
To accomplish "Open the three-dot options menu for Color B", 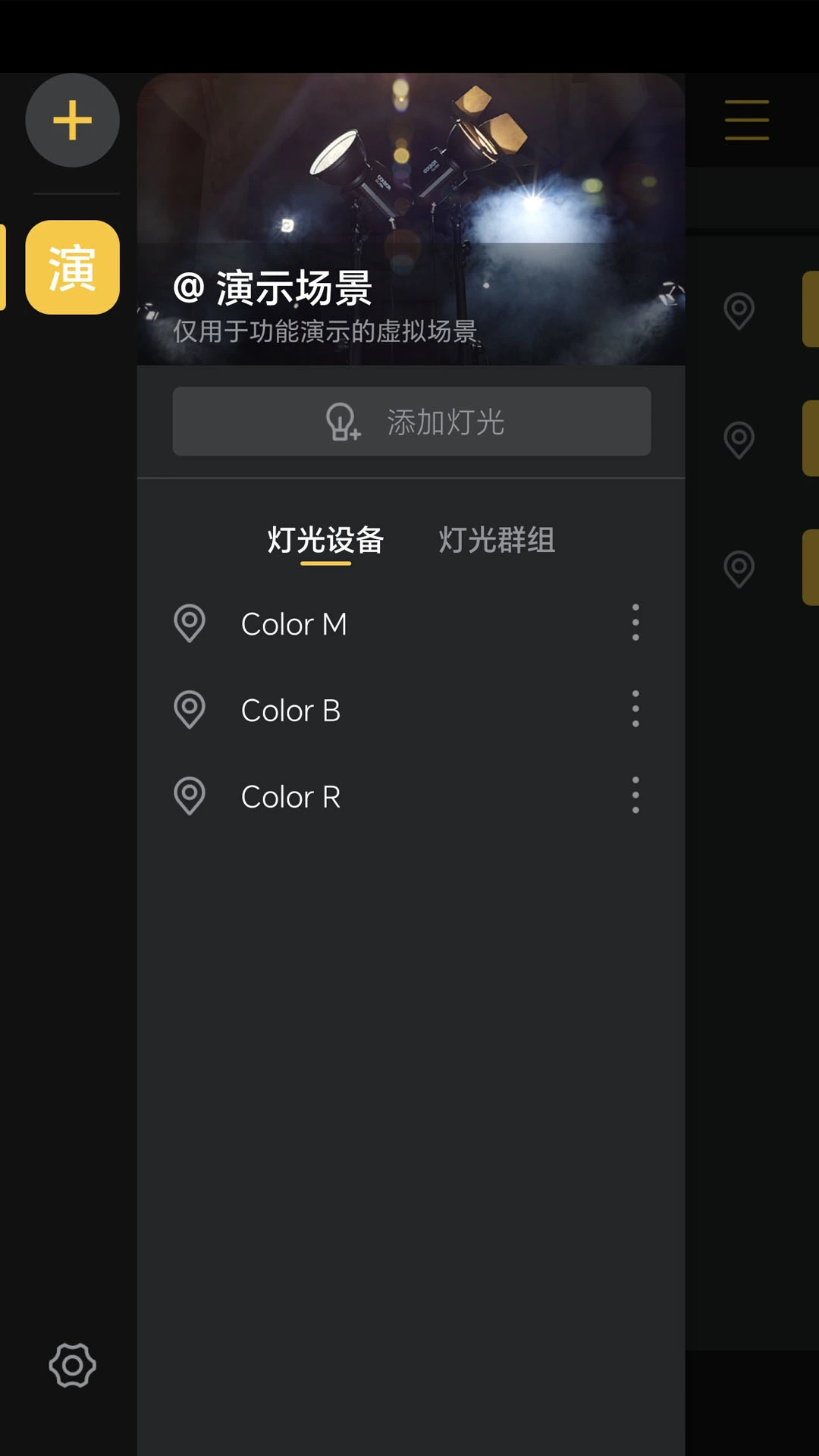I will coord(635,709).
